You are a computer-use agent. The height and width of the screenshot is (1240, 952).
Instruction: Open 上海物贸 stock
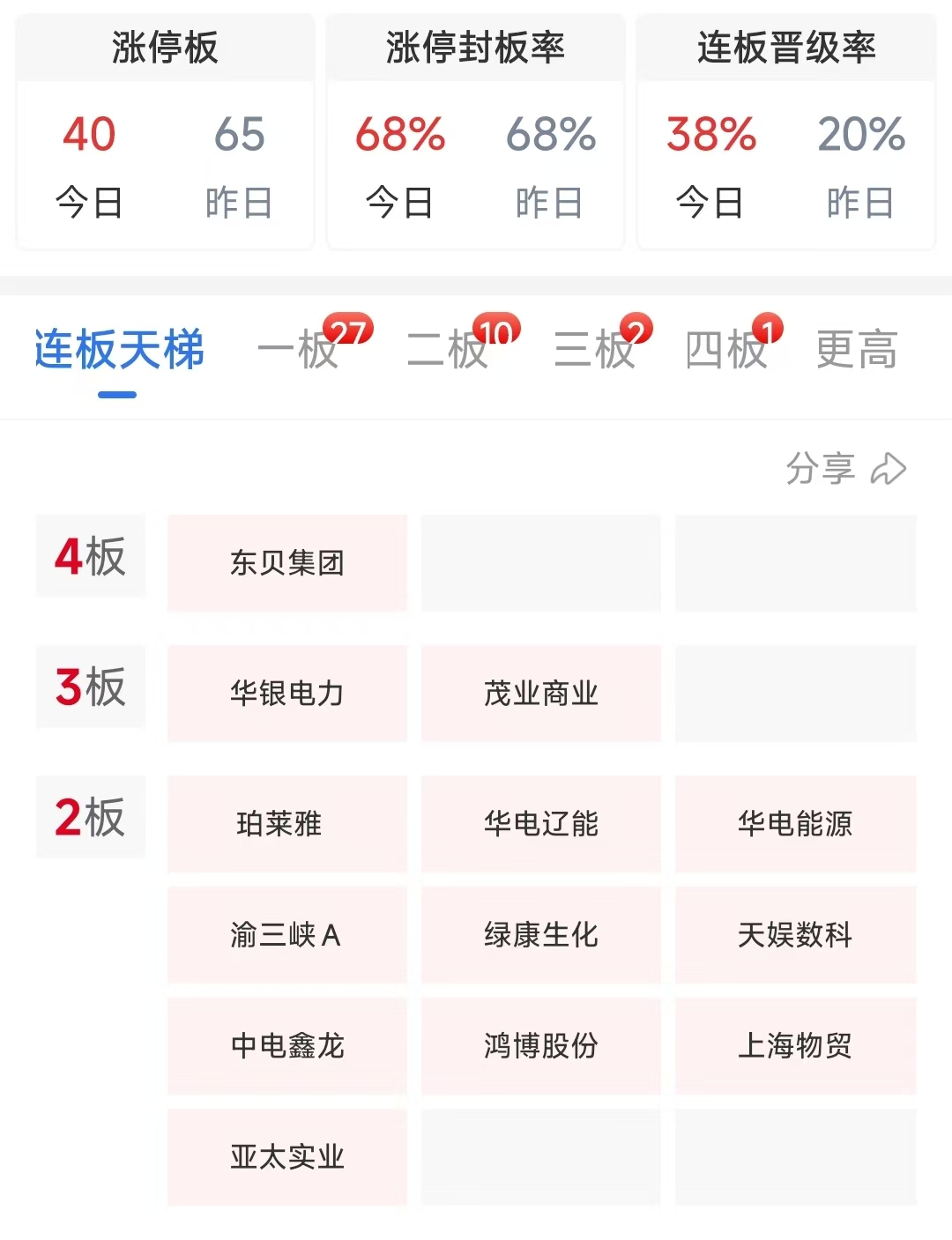(x=795, y=1046)
